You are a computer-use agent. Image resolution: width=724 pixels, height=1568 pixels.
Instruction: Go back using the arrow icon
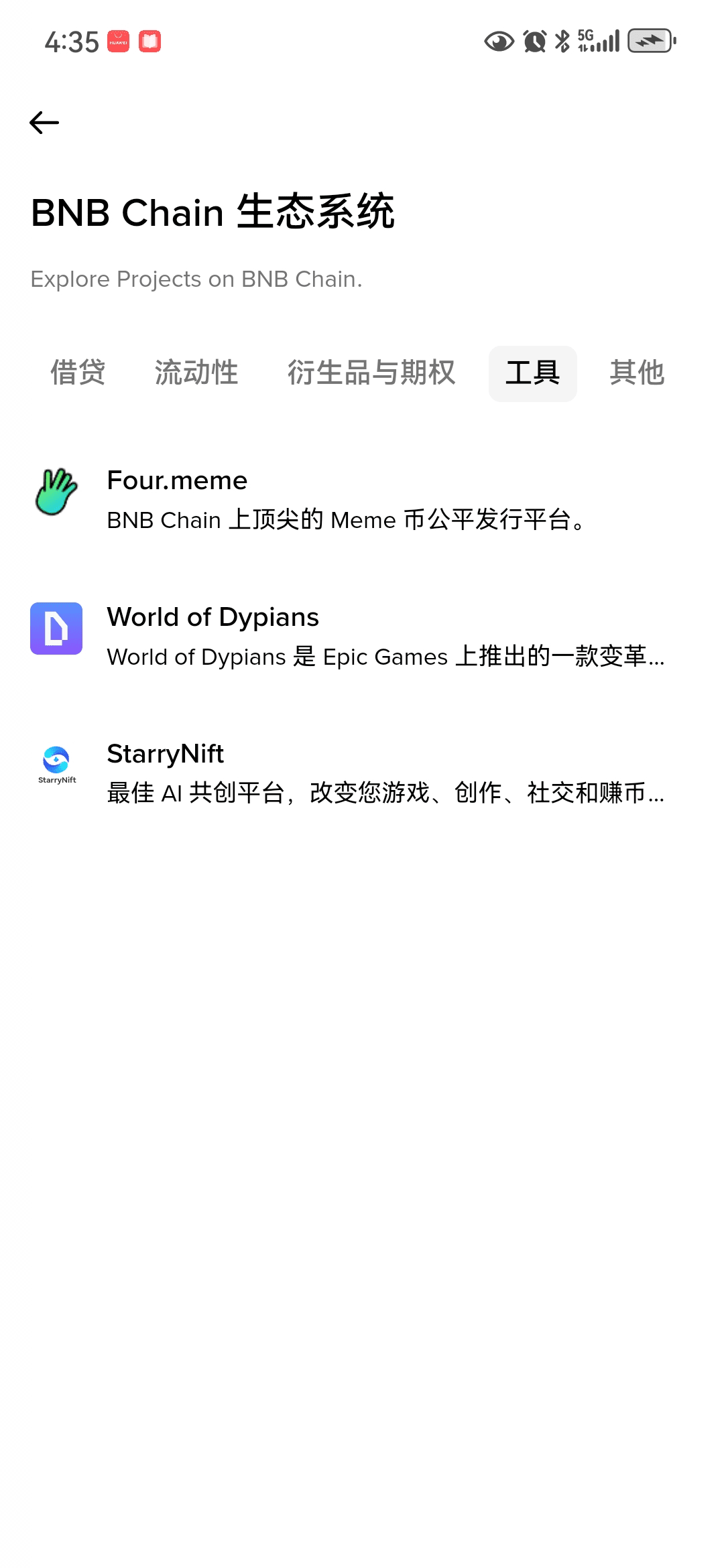point(44,123)
